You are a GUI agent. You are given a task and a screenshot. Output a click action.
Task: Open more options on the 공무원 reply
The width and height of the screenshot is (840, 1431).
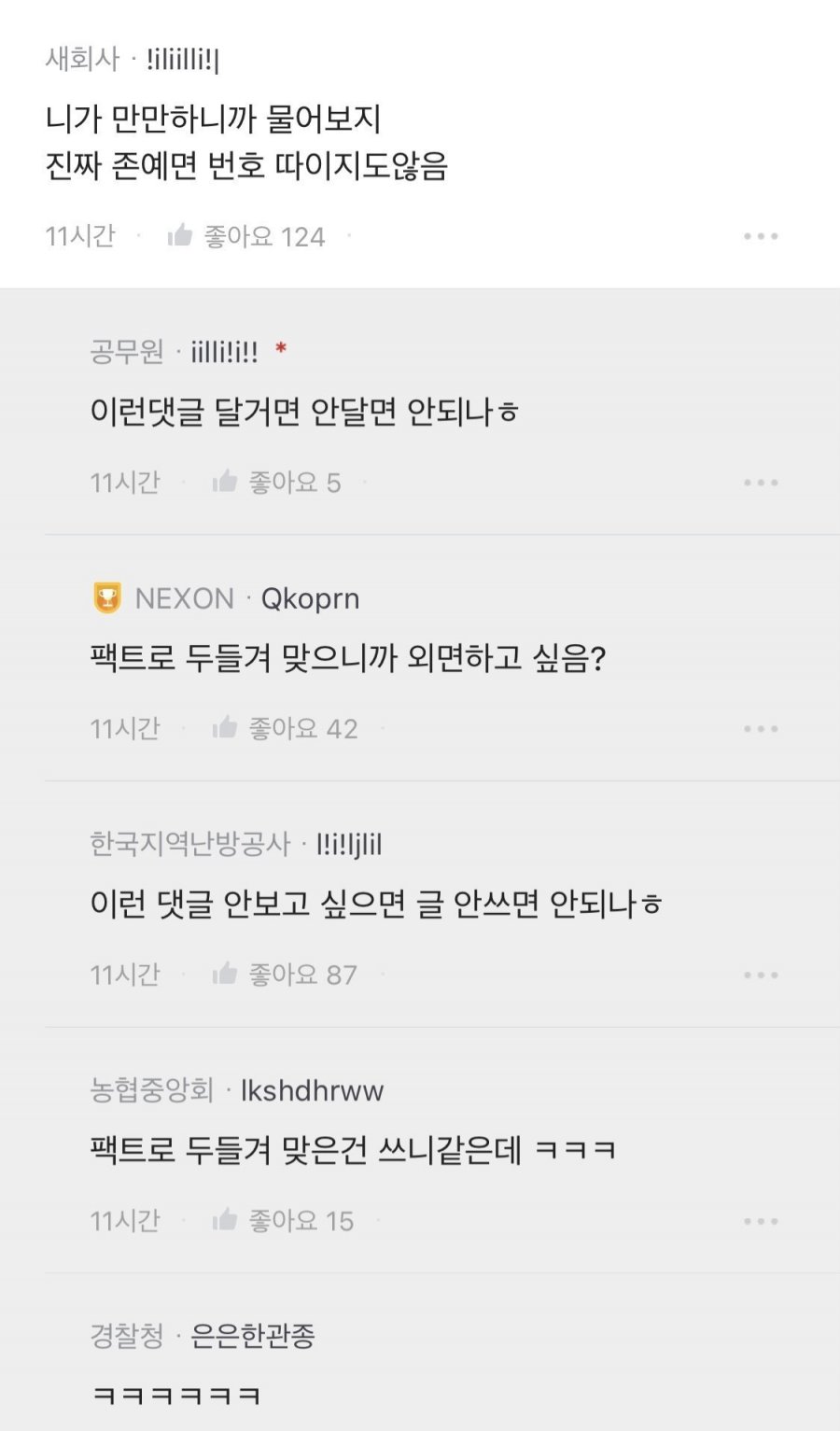coord(761,483)
